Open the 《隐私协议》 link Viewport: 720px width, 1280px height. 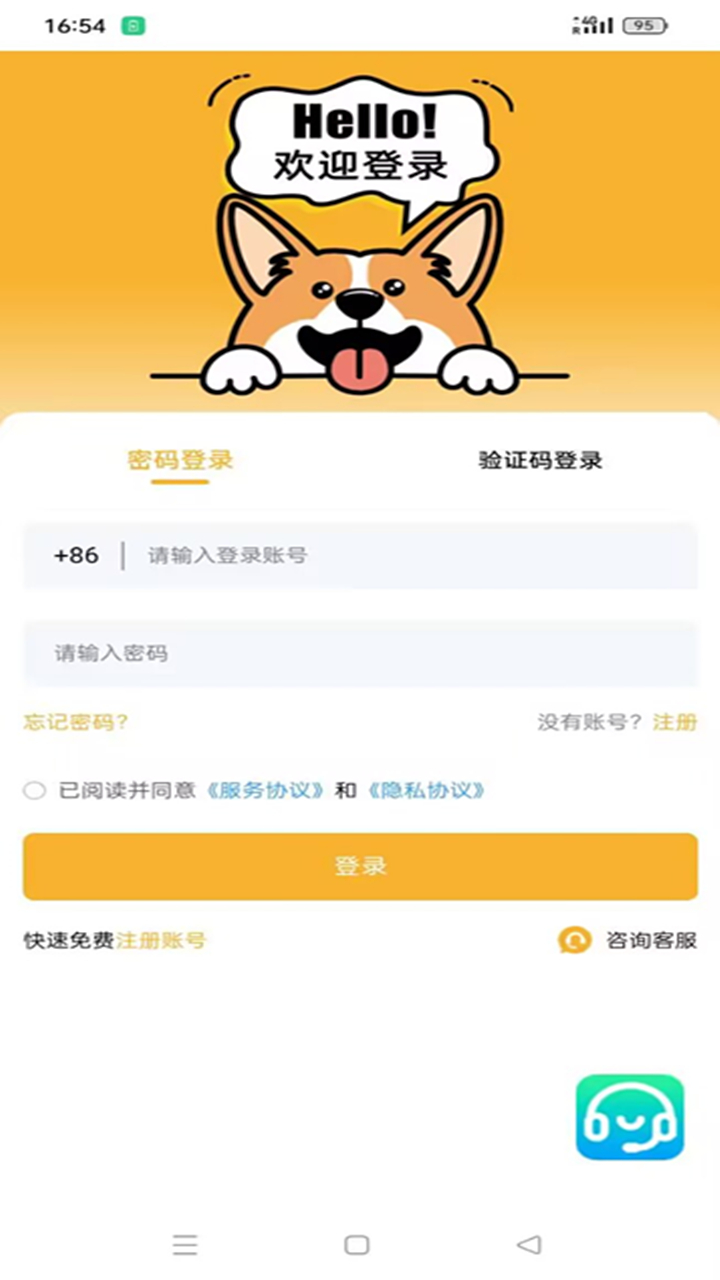(x=426, y=791)
